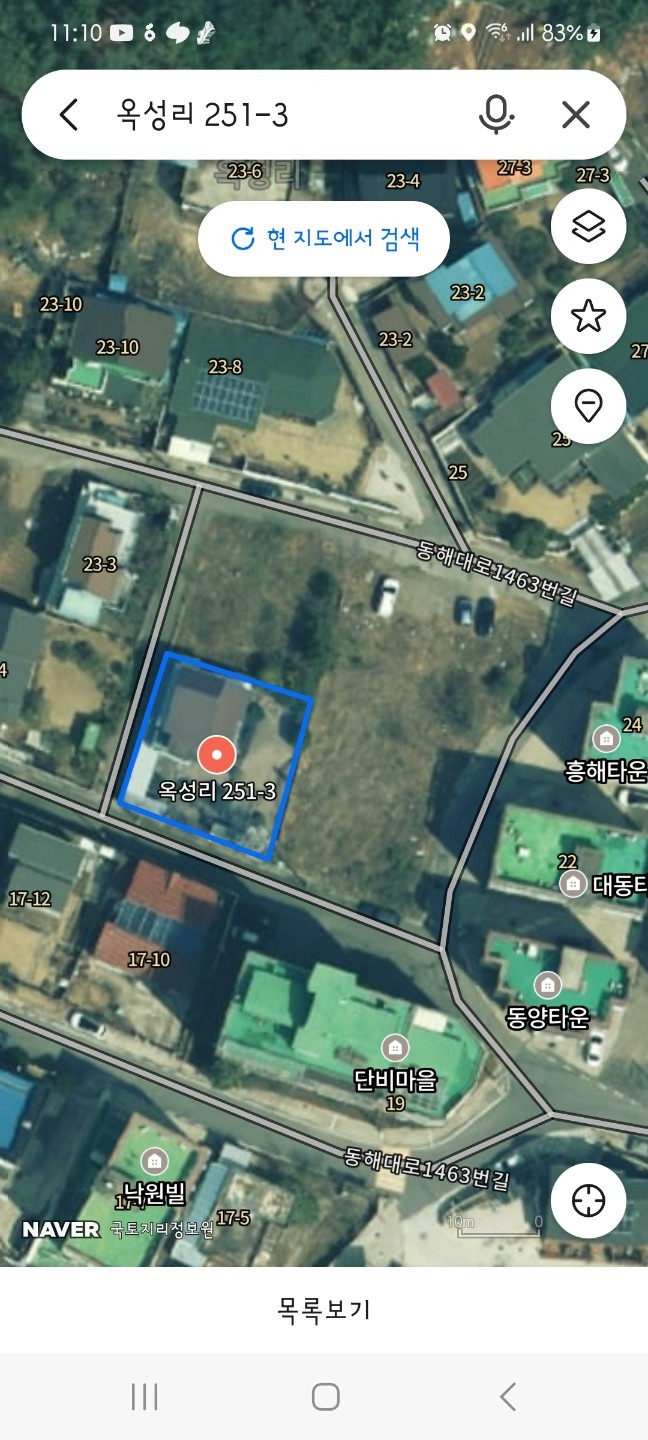This screenshot has height=1440, width=648.
Task: Edit the search query 옥성리 251-3
Action: click(203, 116)
